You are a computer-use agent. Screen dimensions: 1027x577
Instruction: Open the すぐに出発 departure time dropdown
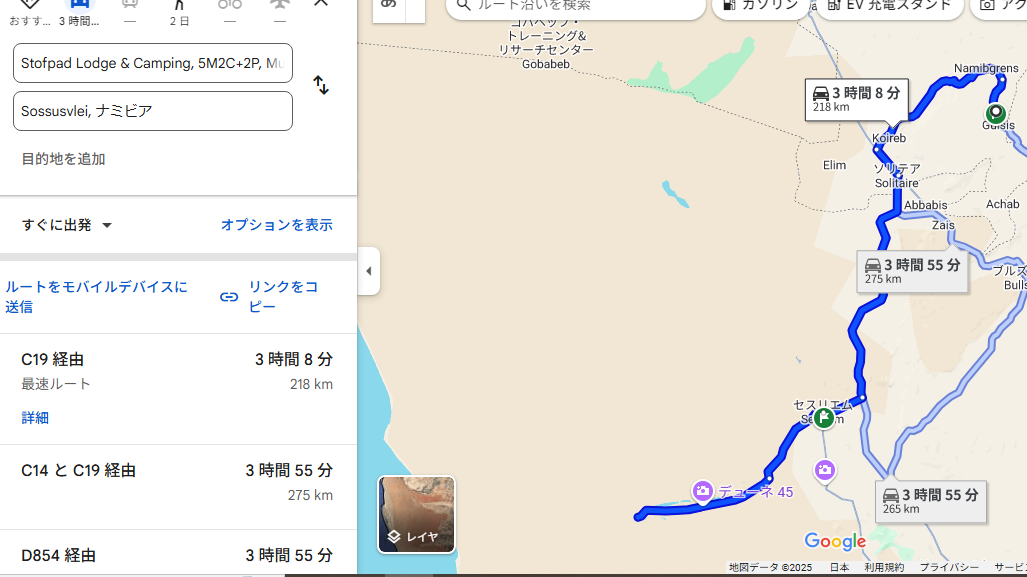pyautogui.click(x=67, y=225)
